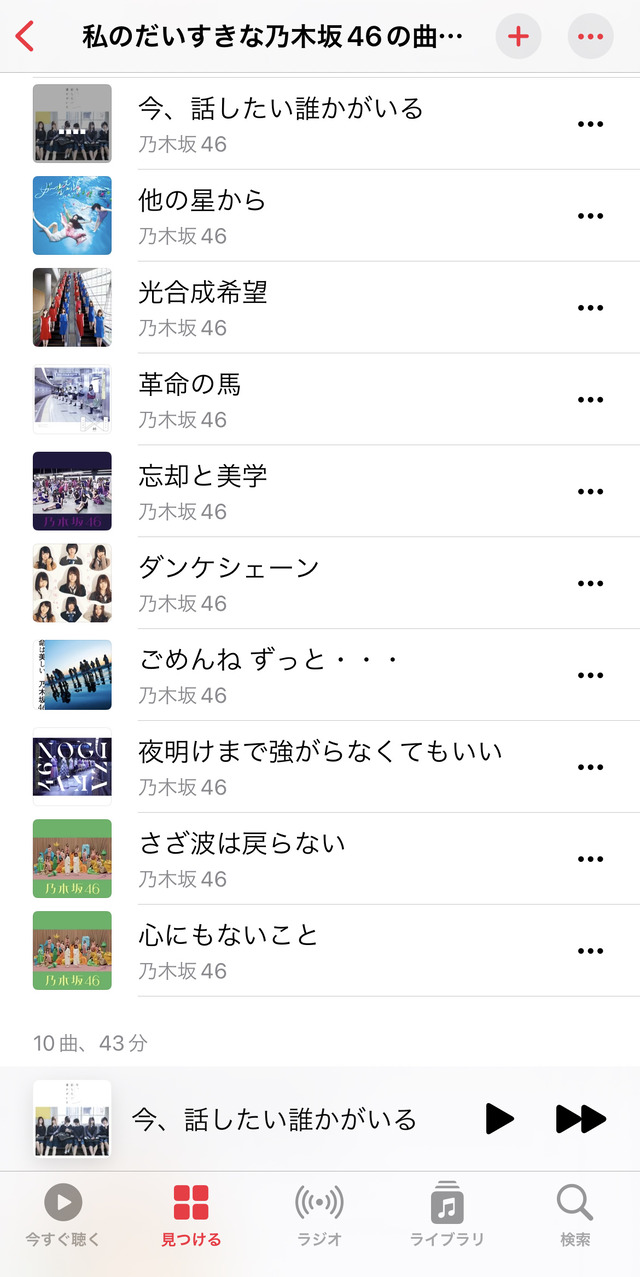This screenshot has width=640, height=1277.
Task: Add this playlist with the plus button
Action: (x=518, y=37)
